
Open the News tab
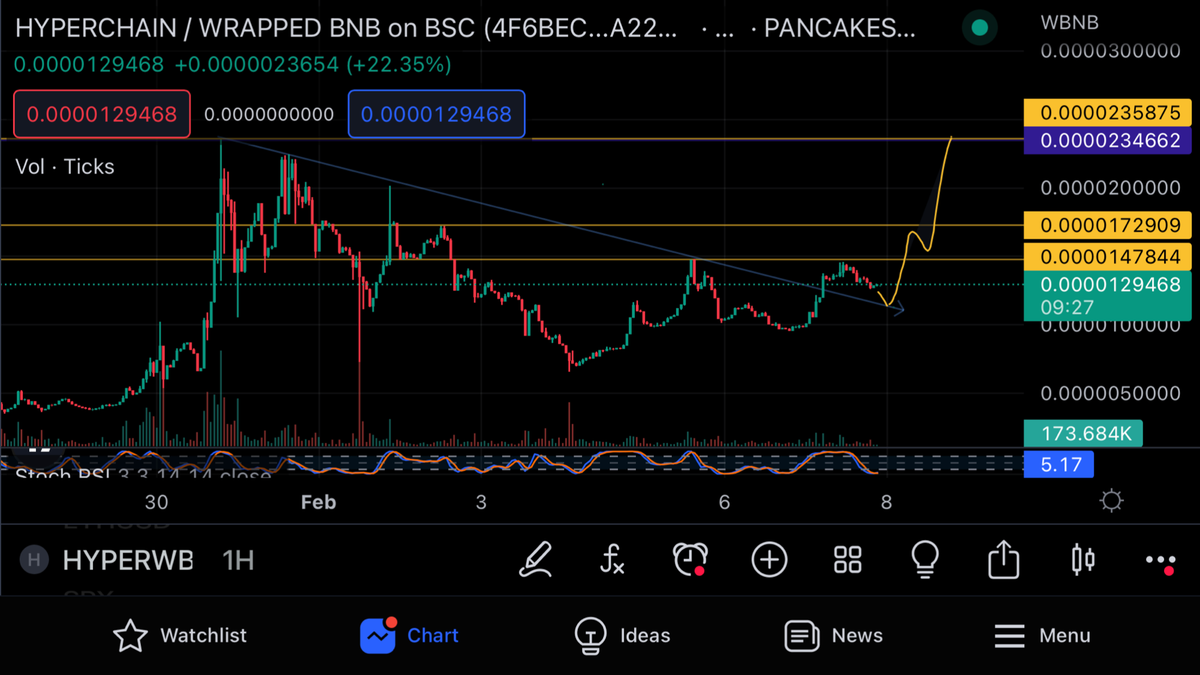pyautogui.click(x=833, y=635)
